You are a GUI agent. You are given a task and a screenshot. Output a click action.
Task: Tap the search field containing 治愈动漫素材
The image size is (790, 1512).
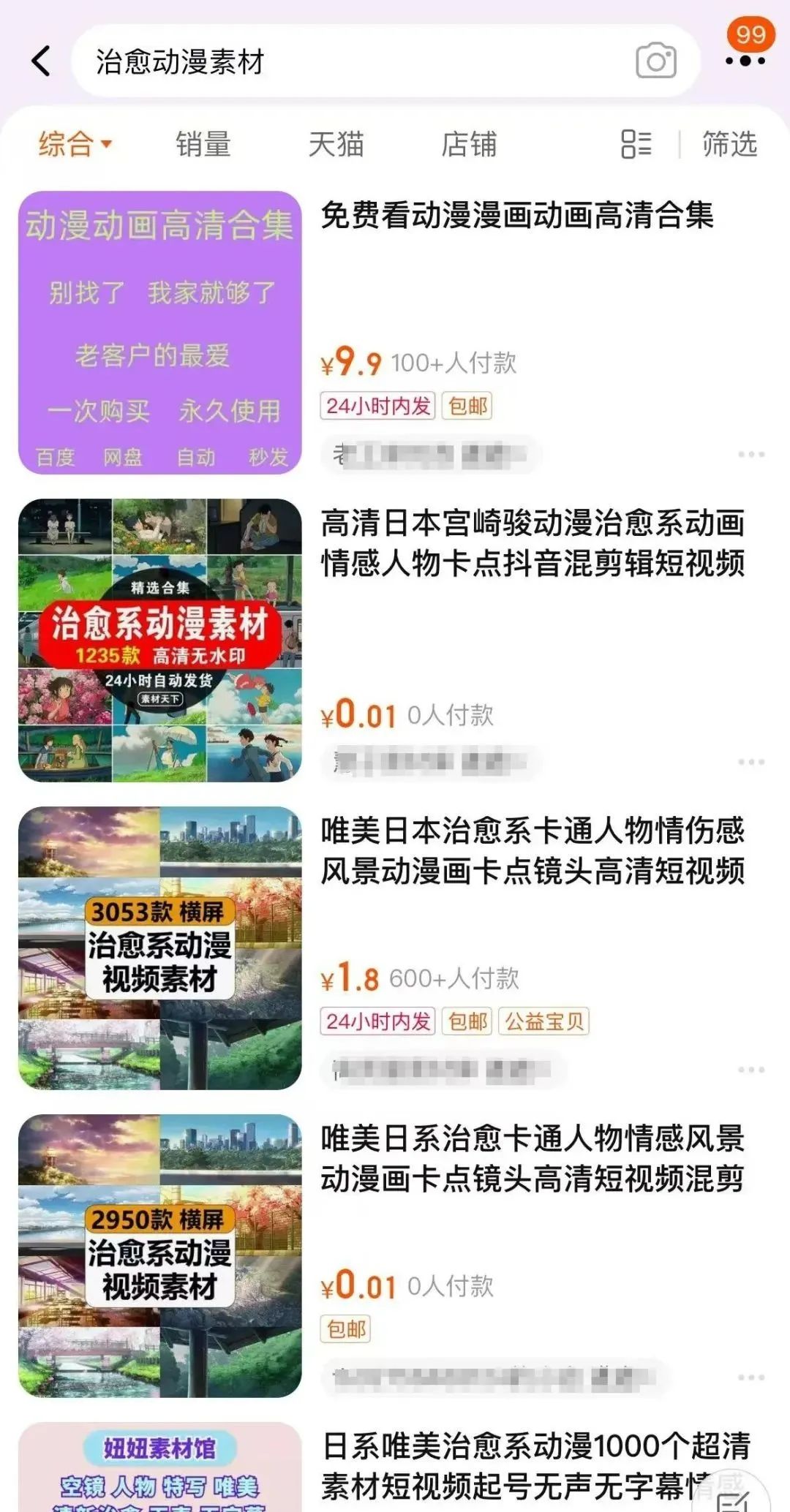[x=385, y=61]
